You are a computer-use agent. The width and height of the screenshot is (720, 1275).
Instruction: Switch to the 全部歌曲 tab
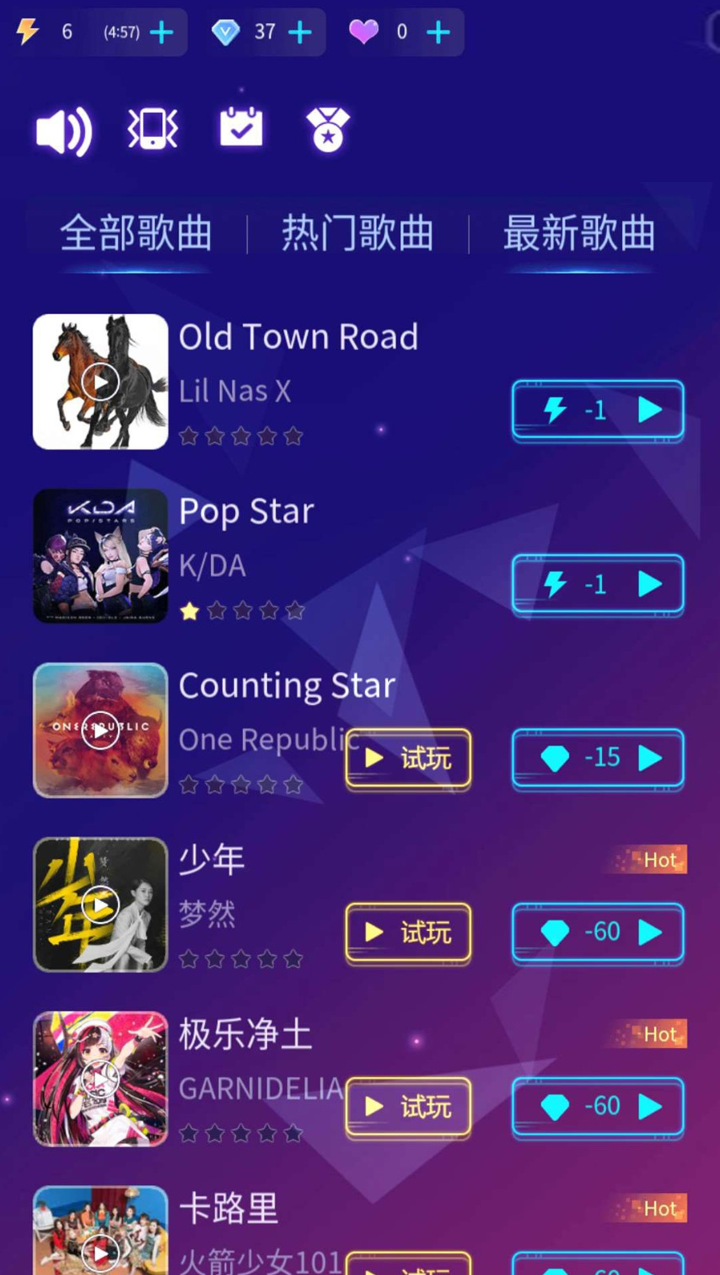coord(136,234)
